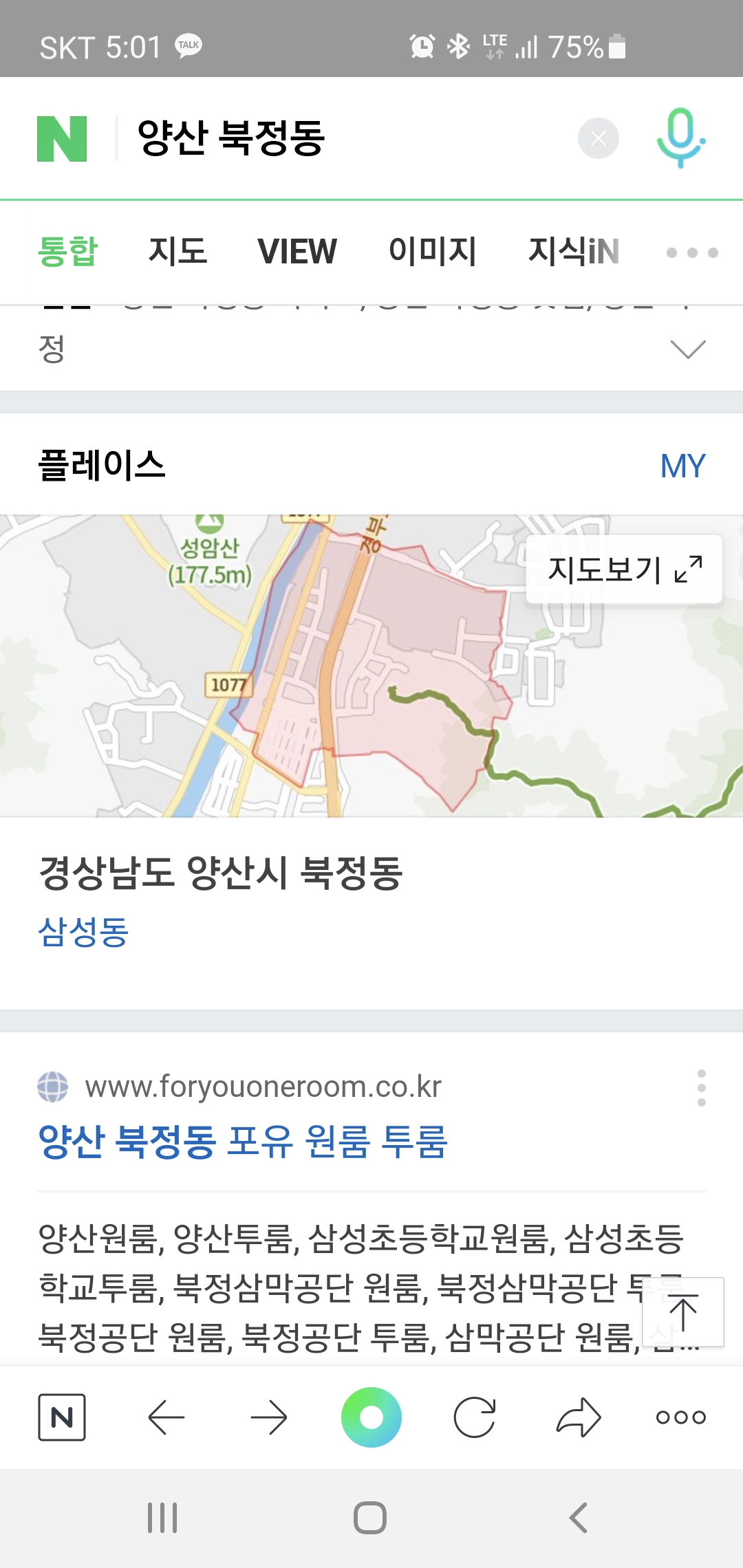The image size is (743, 1568).
Task: Jump to top of the page
Action: click(683, 1312)
